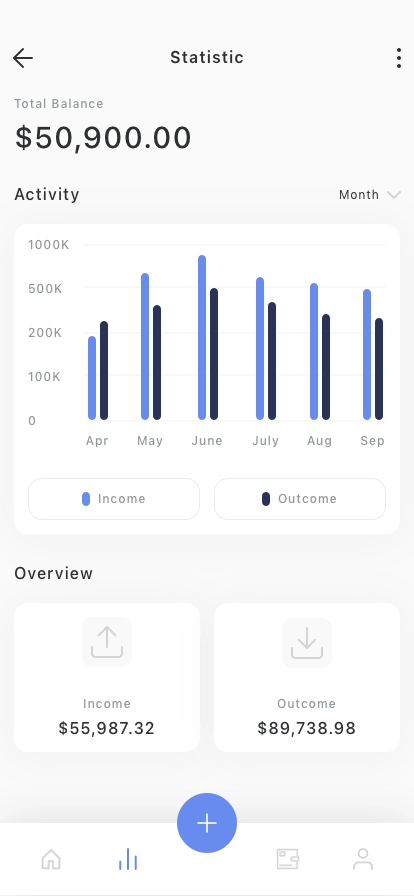Go back using the arrow icon
The image size is (414, 896).
pos(23,58)
